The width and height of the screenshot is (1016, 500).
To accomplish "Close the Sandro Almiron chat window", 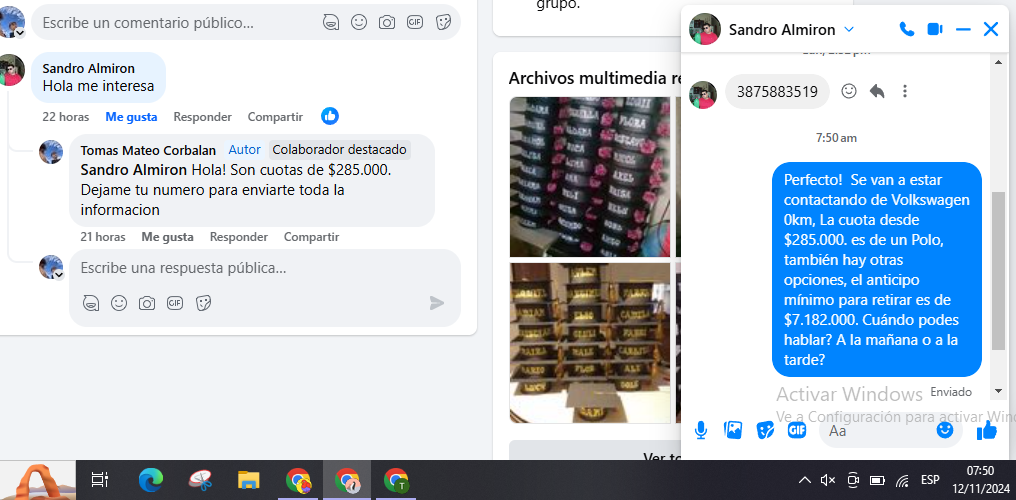I will (x=991, y=29).
